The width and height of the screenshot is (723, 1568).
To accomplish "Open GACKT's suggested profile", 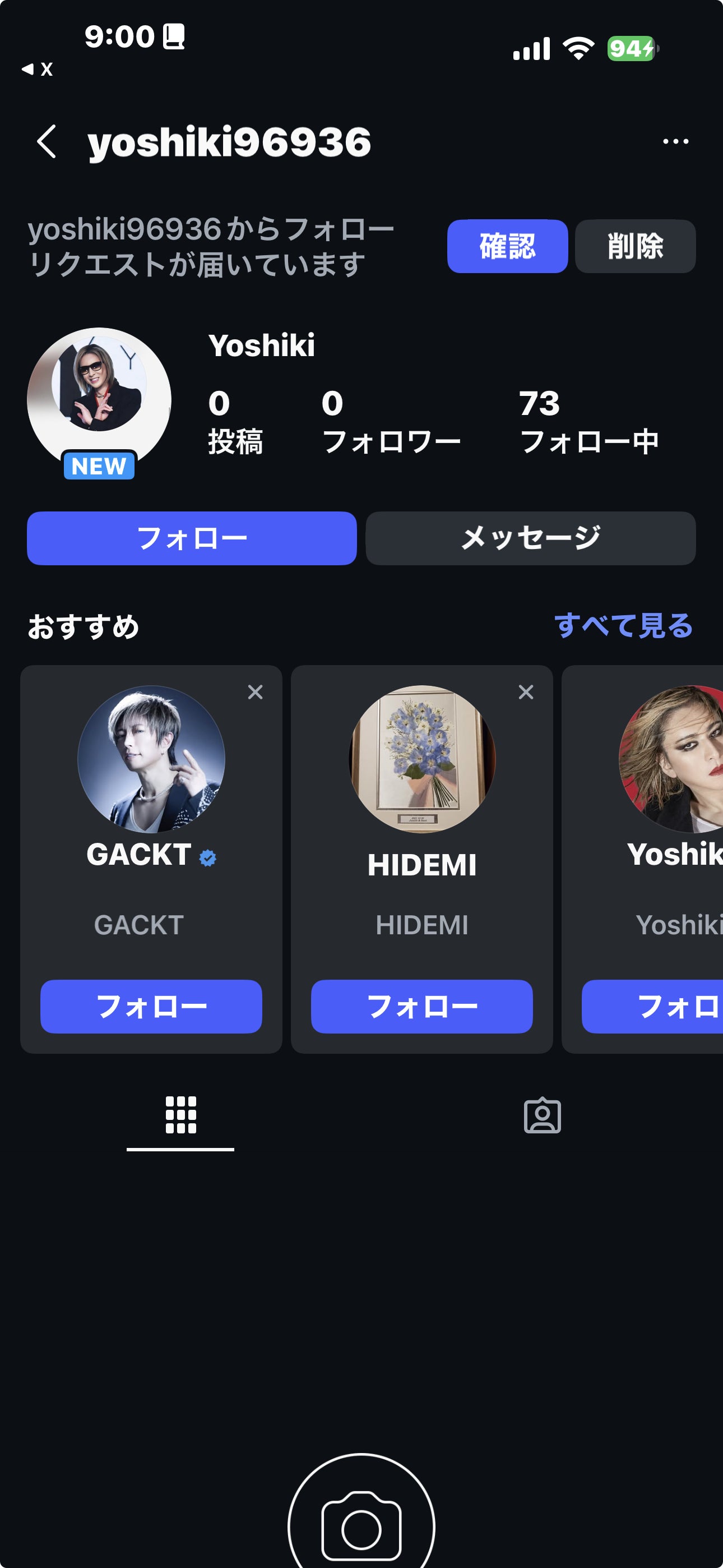I will (151, 759).
